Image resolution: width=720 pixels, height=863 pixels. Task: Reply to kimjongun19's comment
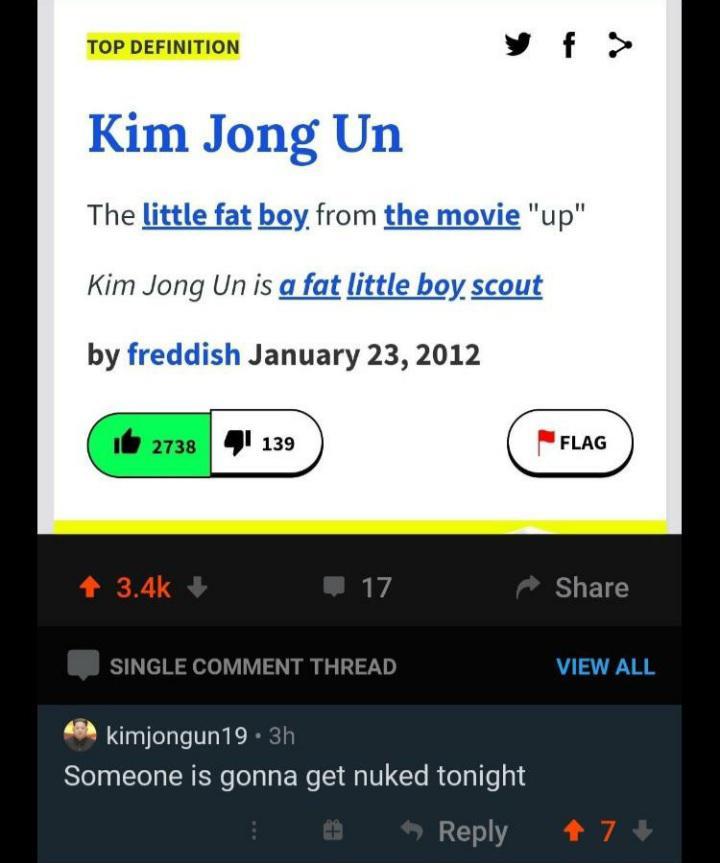455,831
